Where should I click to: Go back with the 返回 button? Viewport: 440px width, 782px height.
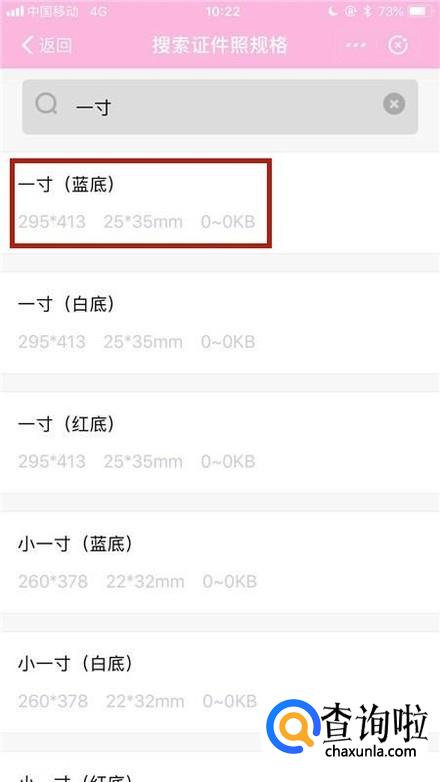[47, 45]
